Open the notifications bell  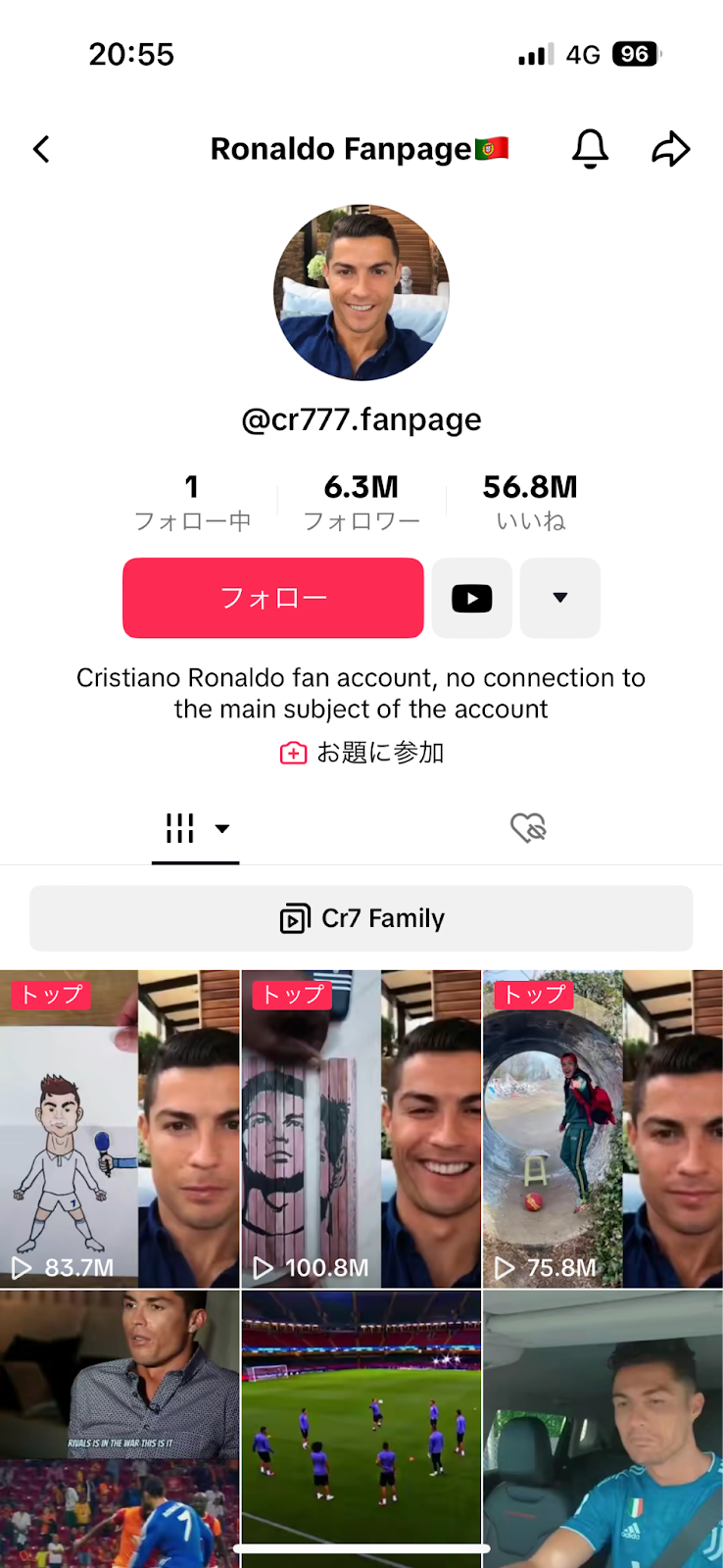coord(590,149)
